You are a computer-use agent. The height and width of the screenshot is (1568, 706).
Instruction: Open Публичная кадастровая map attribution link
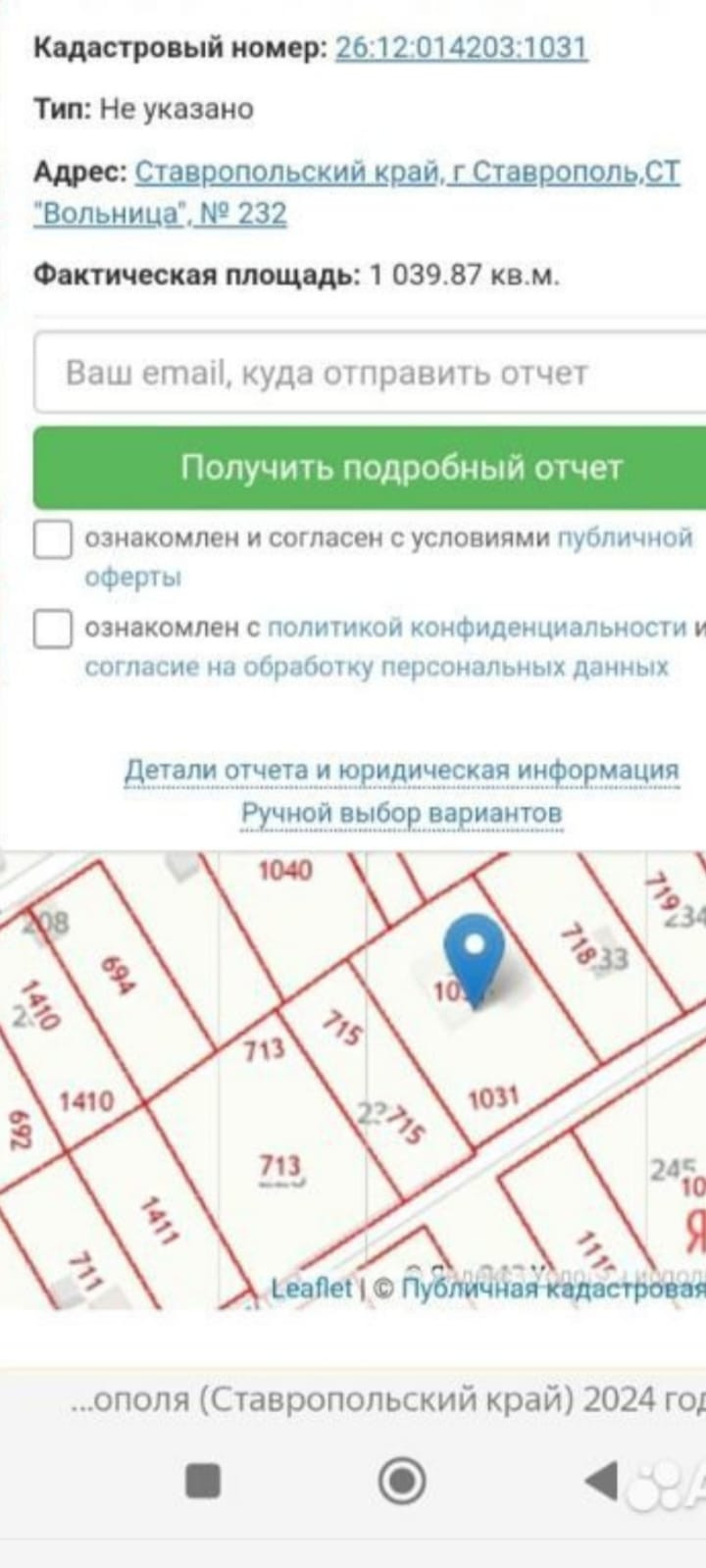[553, 1289]
